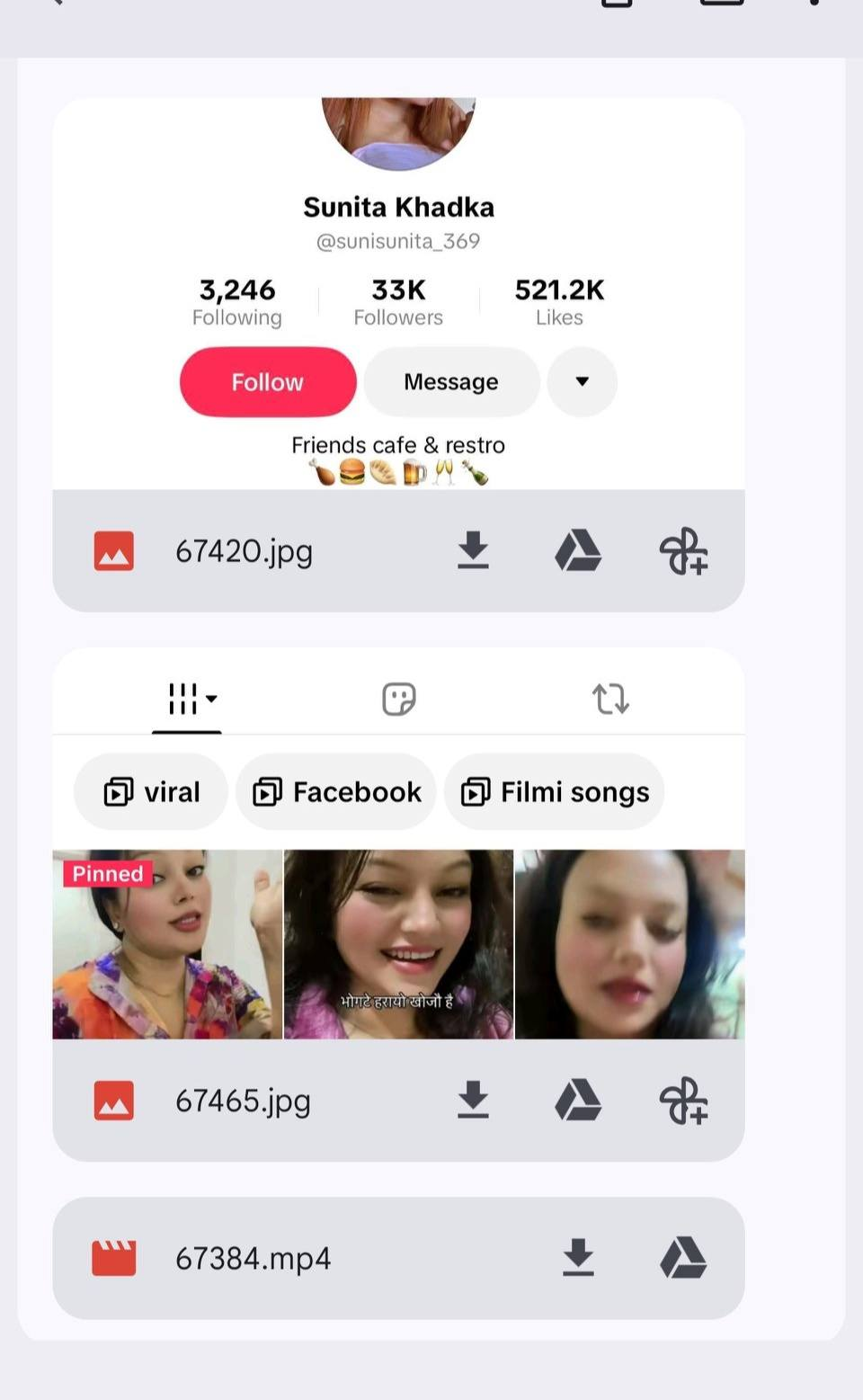The image size is (863, 1400).
Task: Open the 67384.mp4 video attachment
Action: coord(252,1258)
